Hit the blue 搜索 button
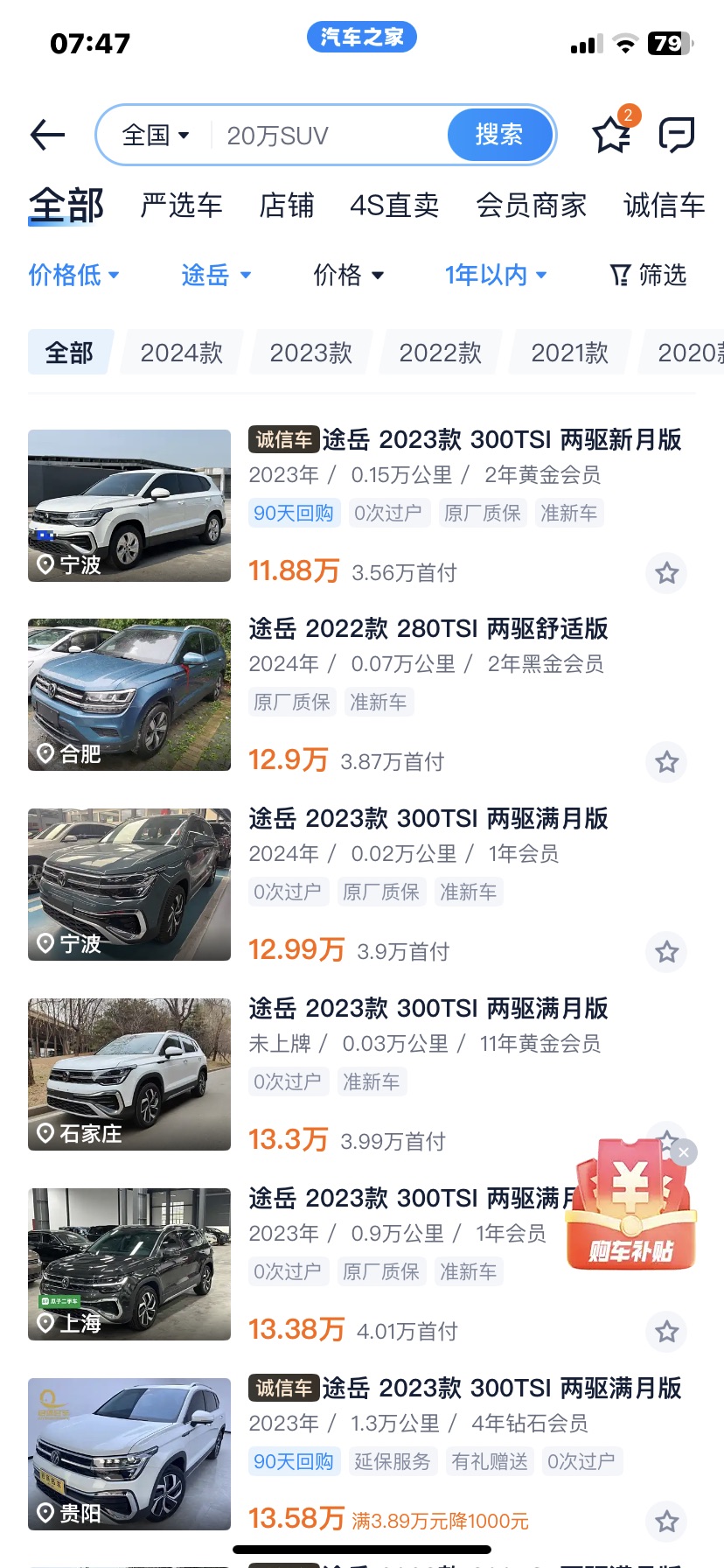724x1568 pixels. point(499,135)
